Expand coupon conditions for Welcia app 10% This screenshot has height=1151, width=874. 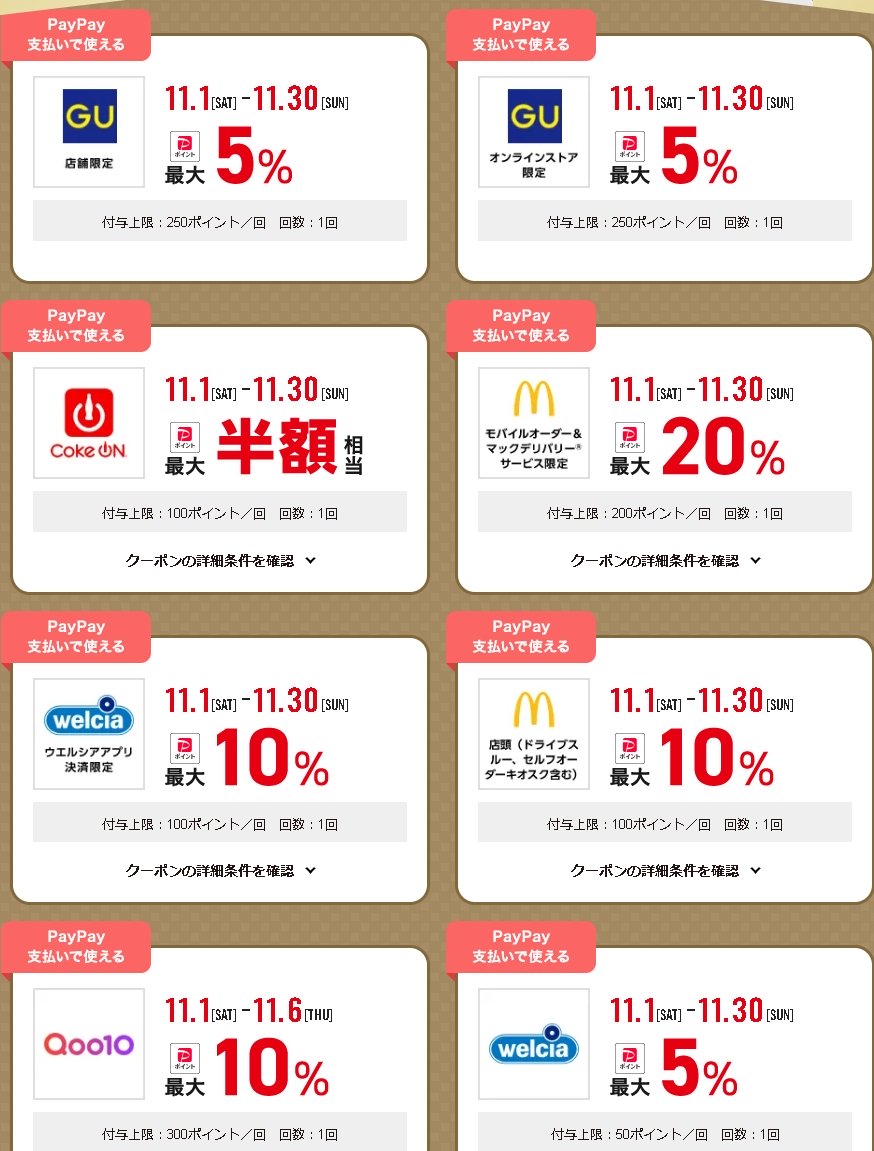click(x=220, y=871)
